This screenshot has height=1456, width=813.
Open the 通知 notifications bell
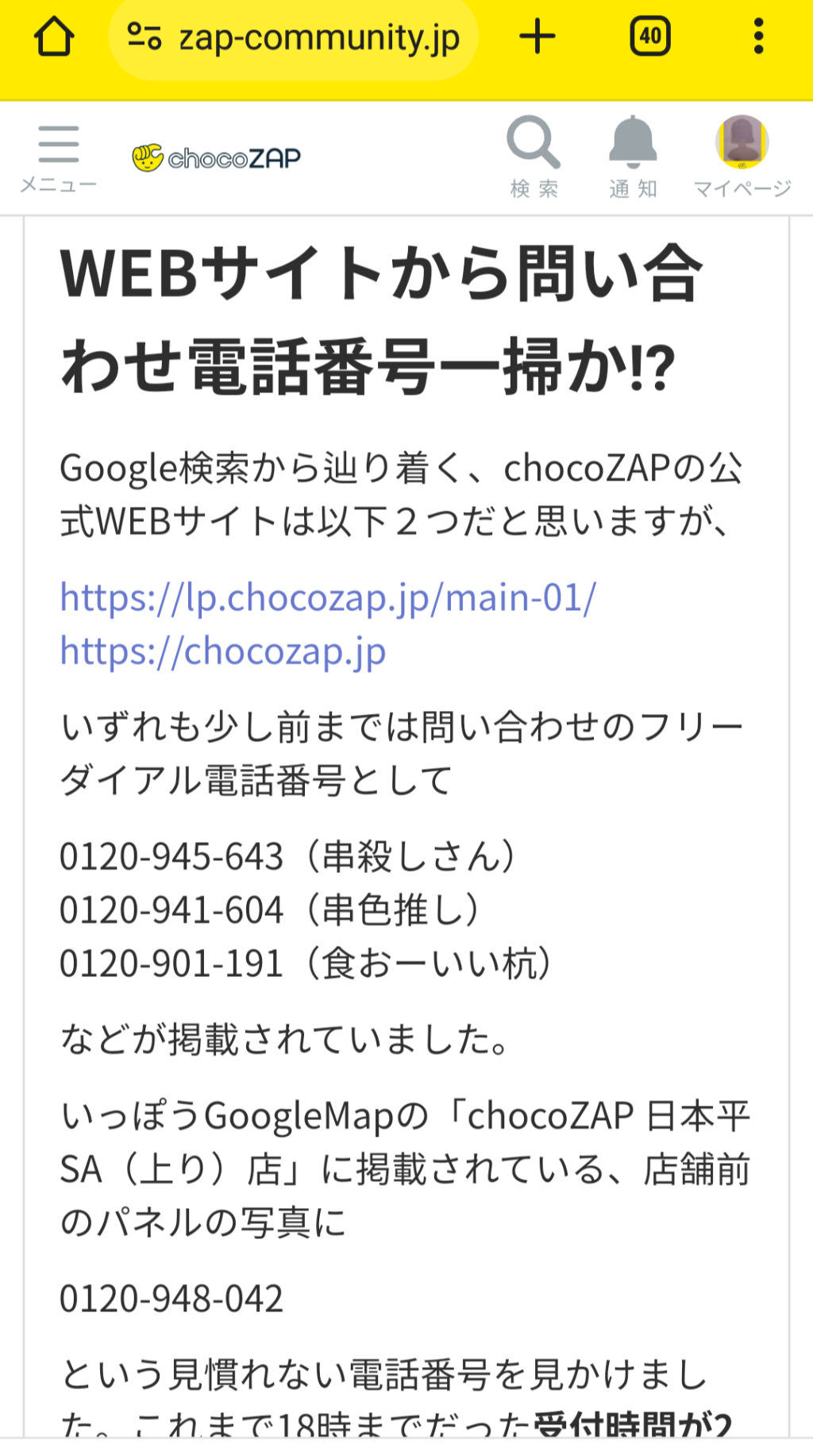pyautogui.click(x=633, y=156)
